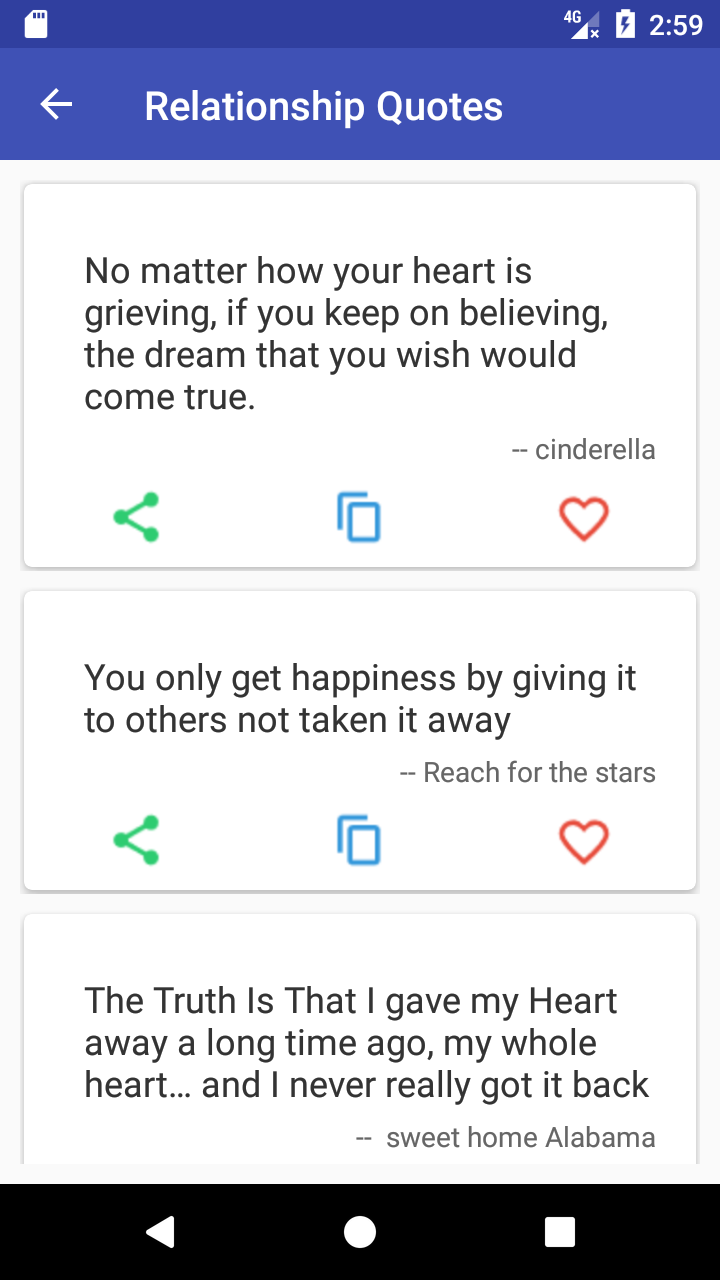Like the Reach for the stars quote

(x=583, y=841)
